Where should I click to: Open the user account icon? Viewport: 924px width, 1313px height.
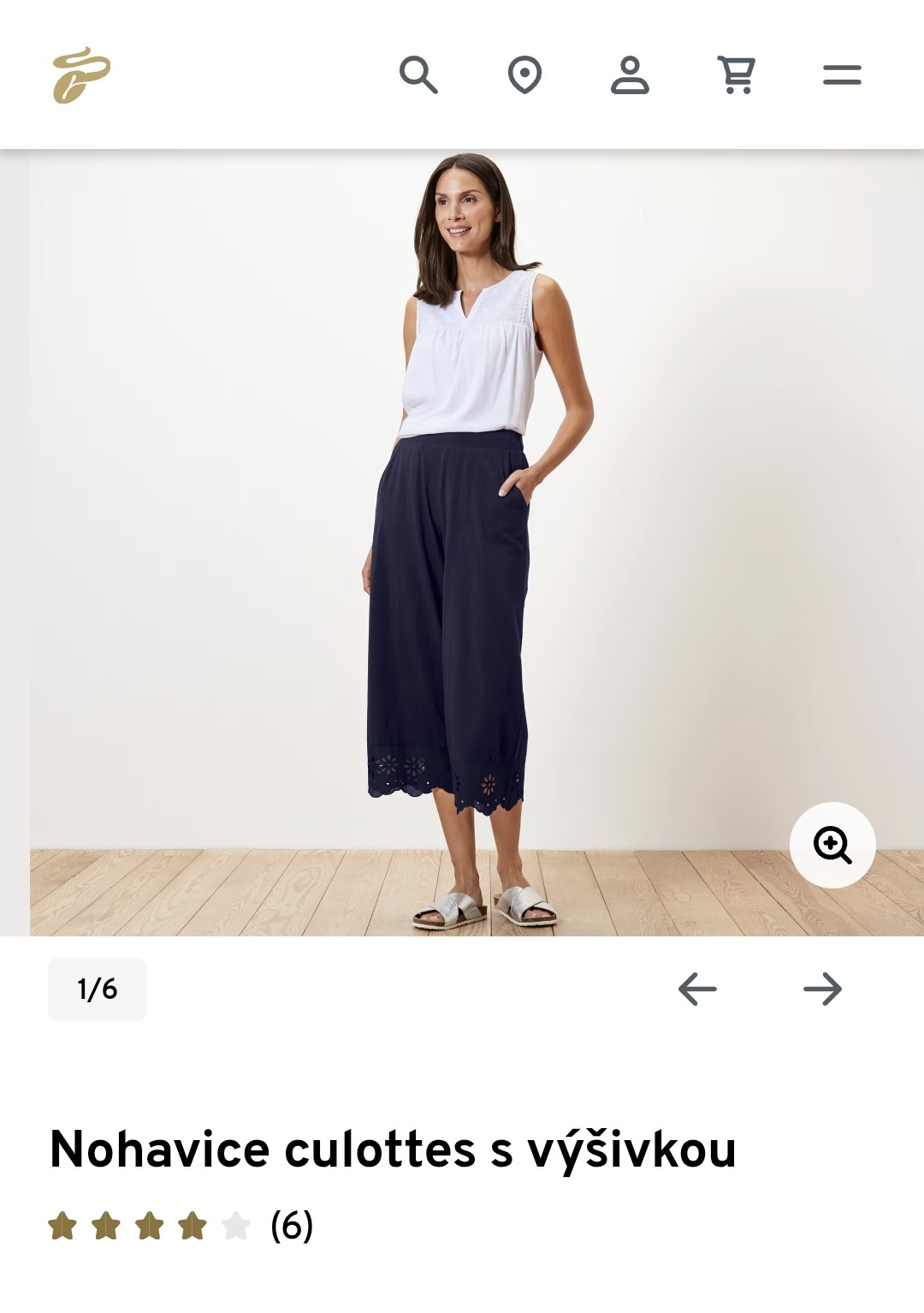[x=630, y=75]
